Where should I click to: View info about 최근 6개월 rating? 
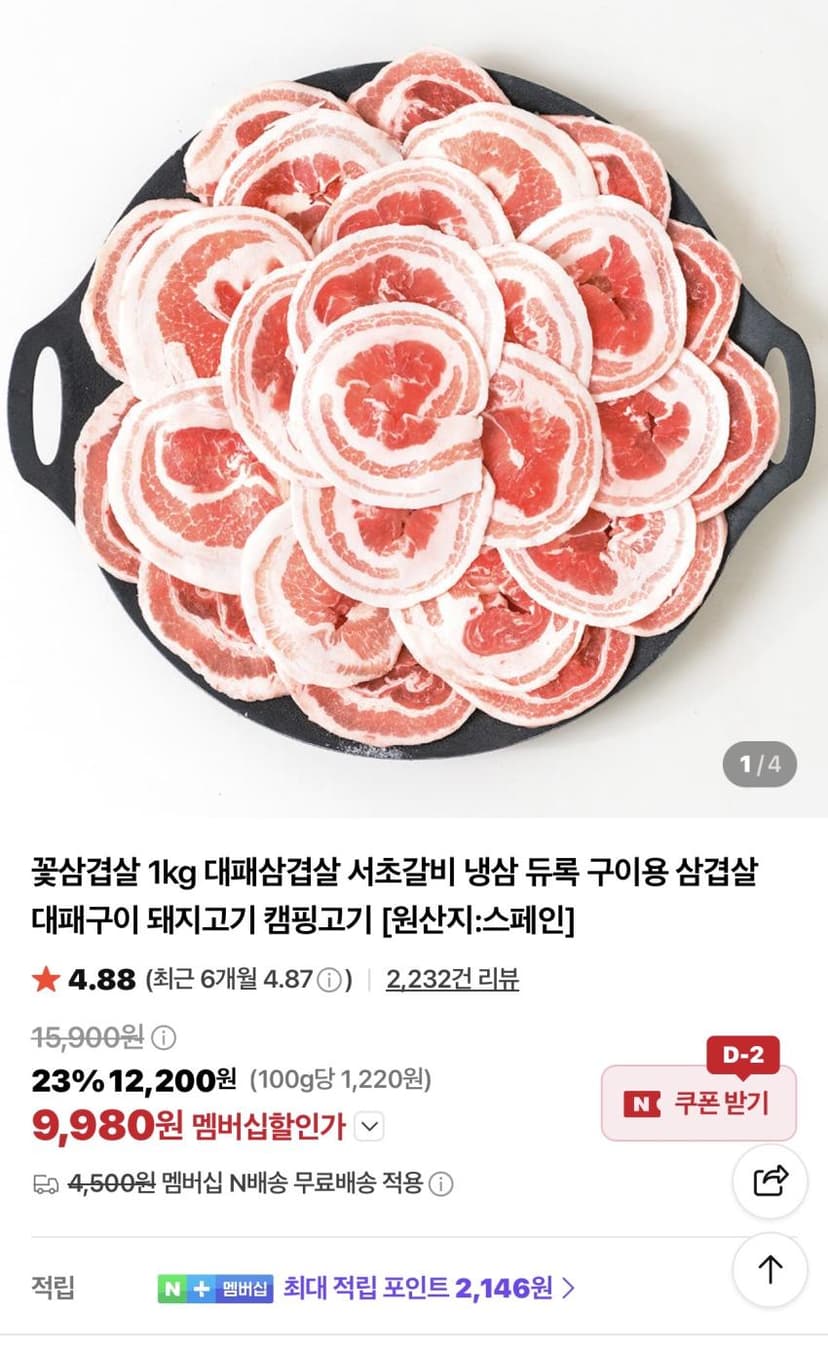pos(328,980)
